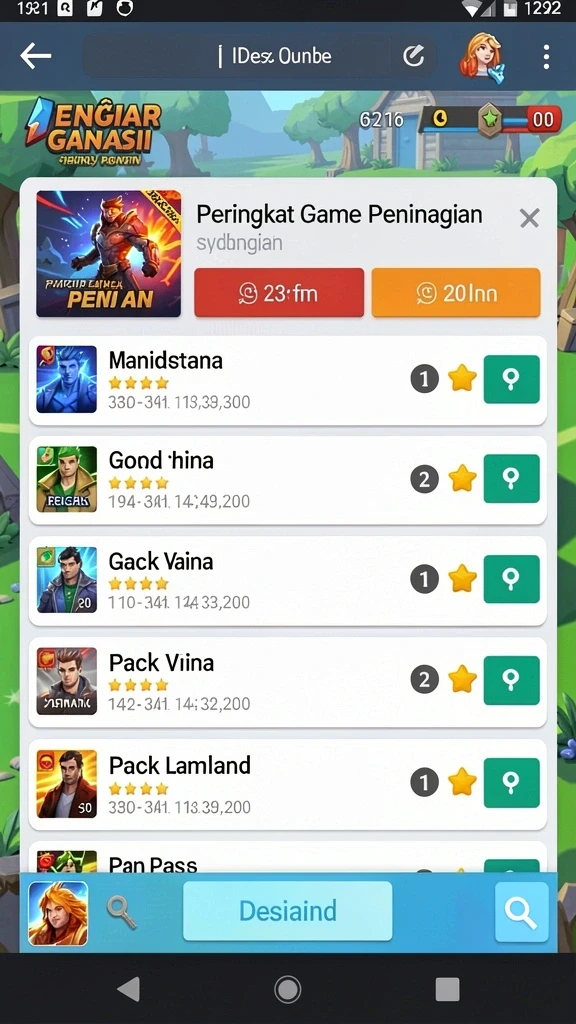
Task: Tap the green button on Gond hina row
Action: pyautogui.click(x=511, y=479)
